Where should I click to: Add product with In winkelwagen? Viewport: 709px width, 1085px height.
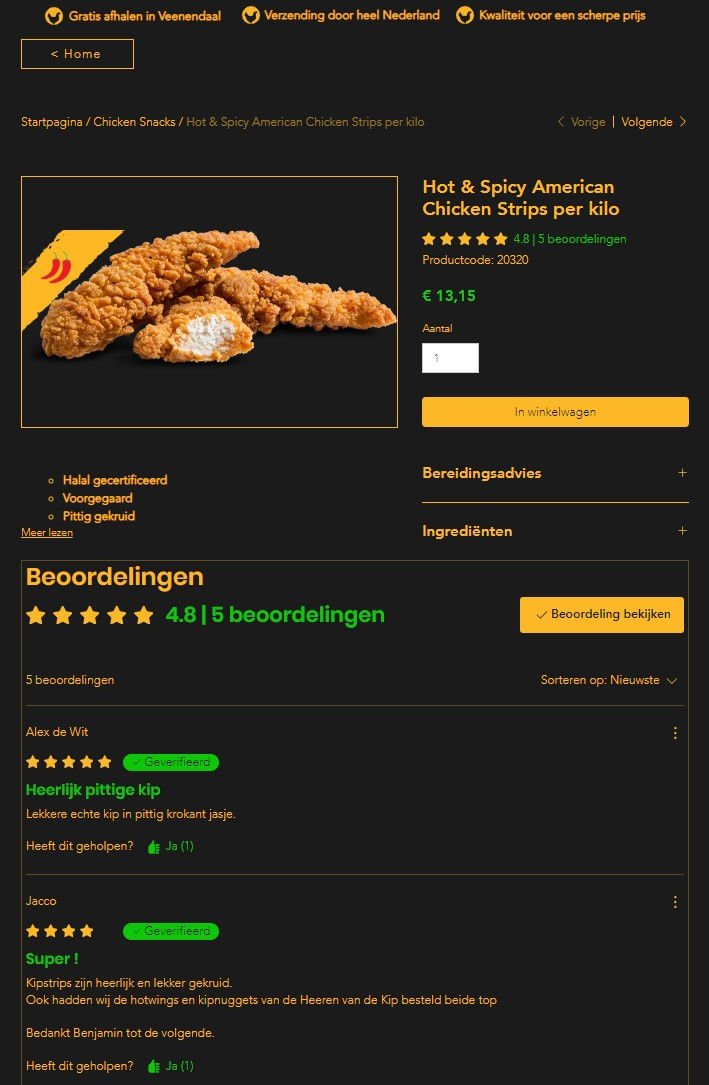coord(555,412)
